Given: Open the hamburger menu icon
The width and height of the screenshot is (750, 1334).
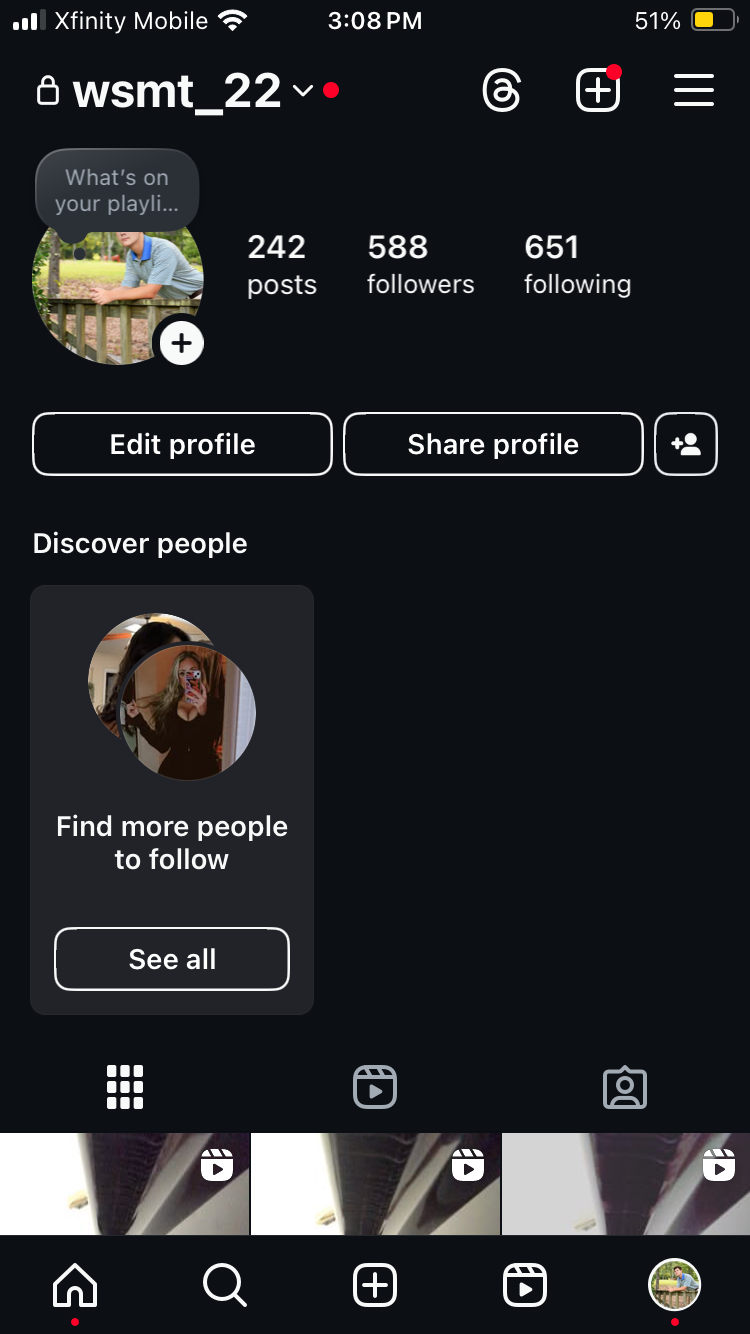Looking at the screenshot, I should point(694,90).
